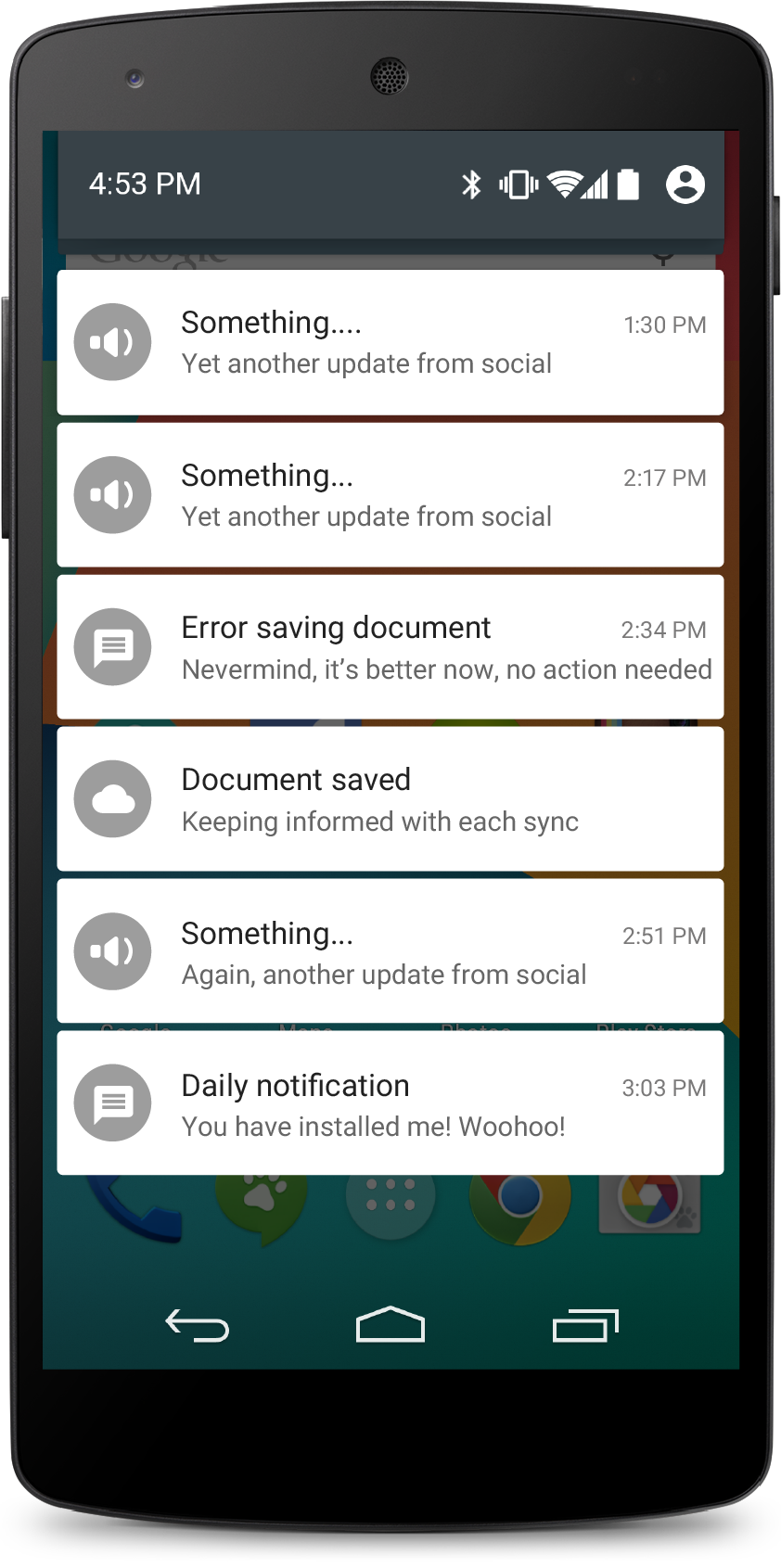781x1568 pixels.
Task: Open the Error saving document notification
Action: click(390, 647)
